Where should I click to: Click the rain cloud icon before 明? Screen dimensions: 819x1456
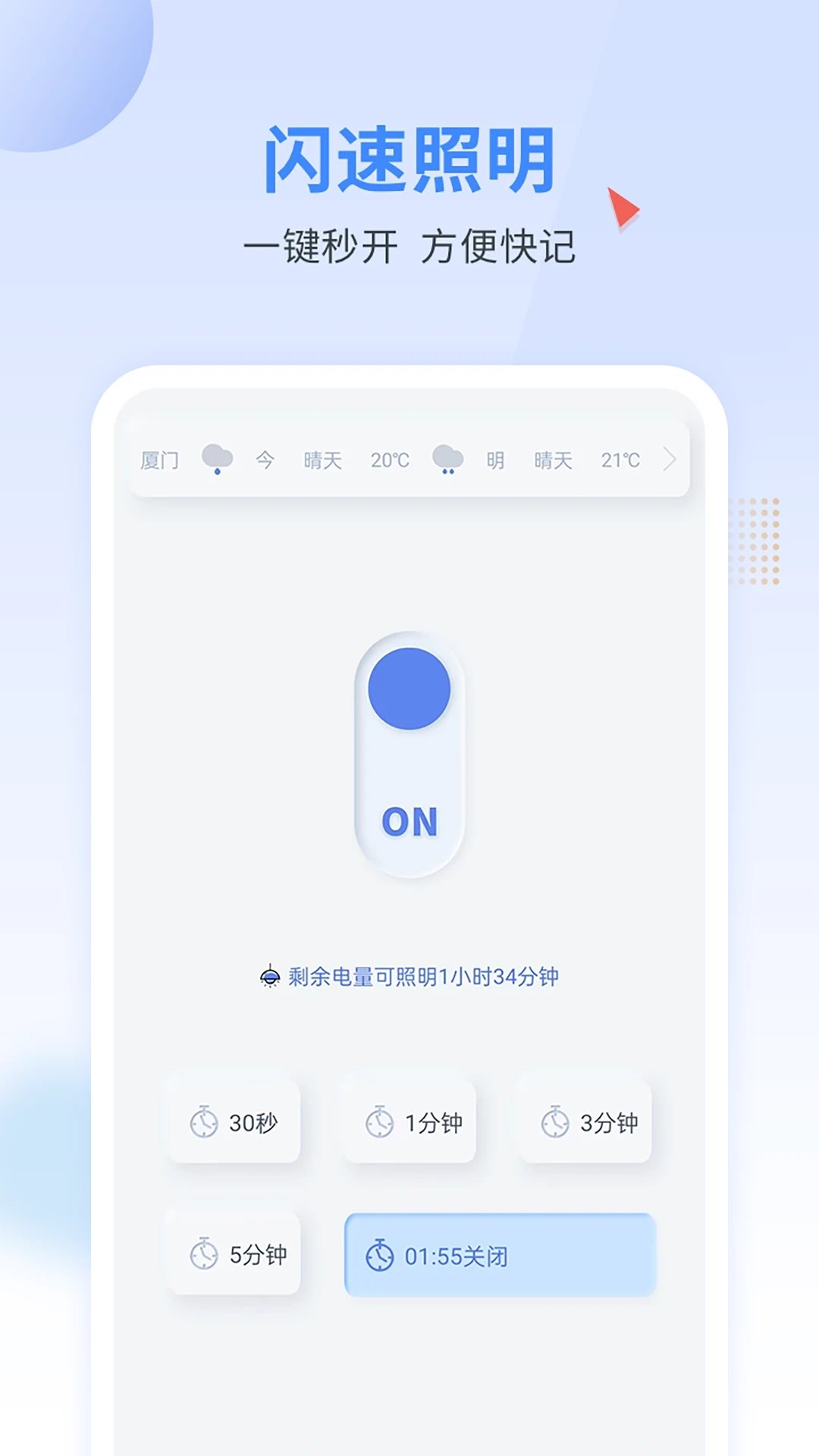450,457
